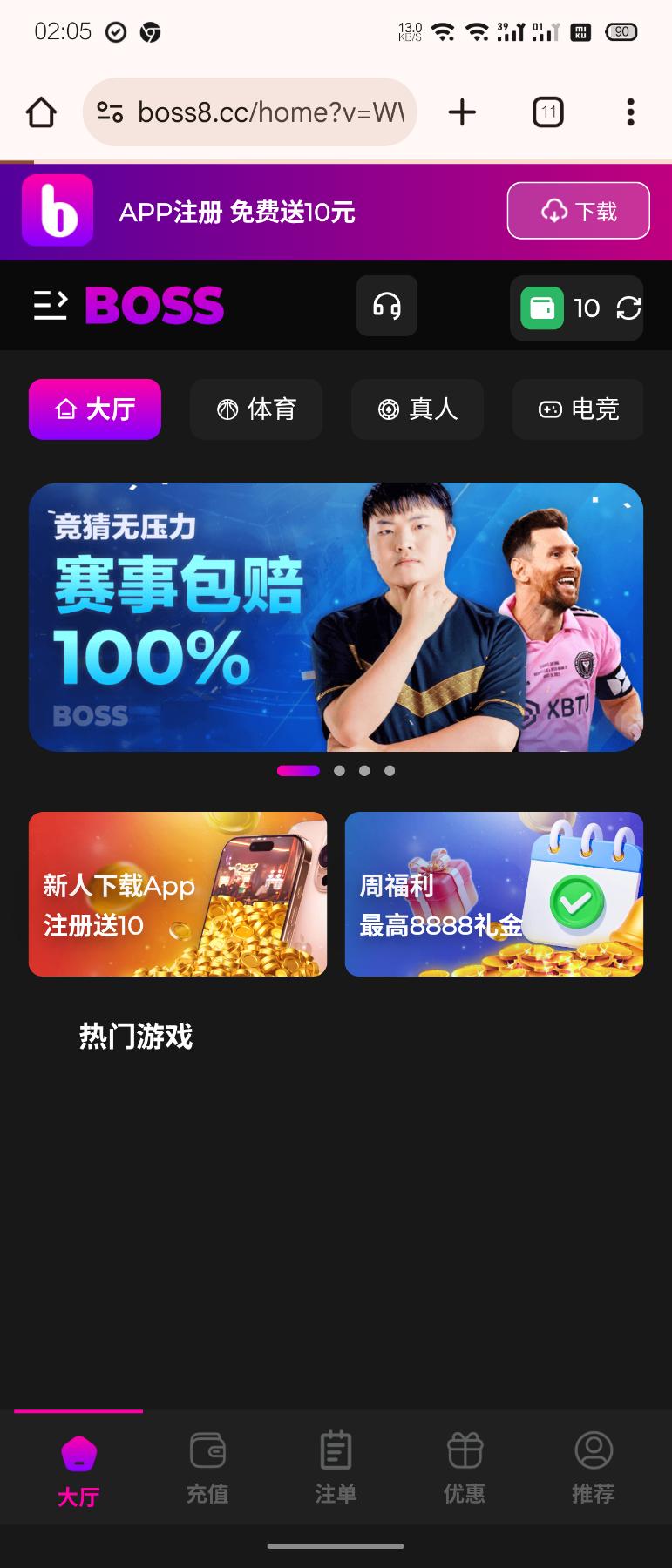This screenshot has height=1568, width=672.
Task: Contact customer service via headset icon
Action: pos(386,306)
